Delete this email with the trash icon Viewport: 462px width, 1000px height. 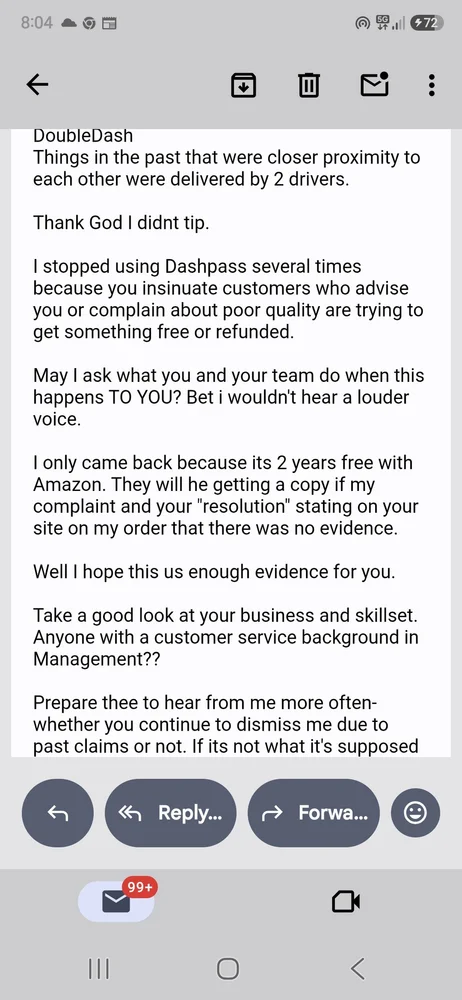pos(309,85)
